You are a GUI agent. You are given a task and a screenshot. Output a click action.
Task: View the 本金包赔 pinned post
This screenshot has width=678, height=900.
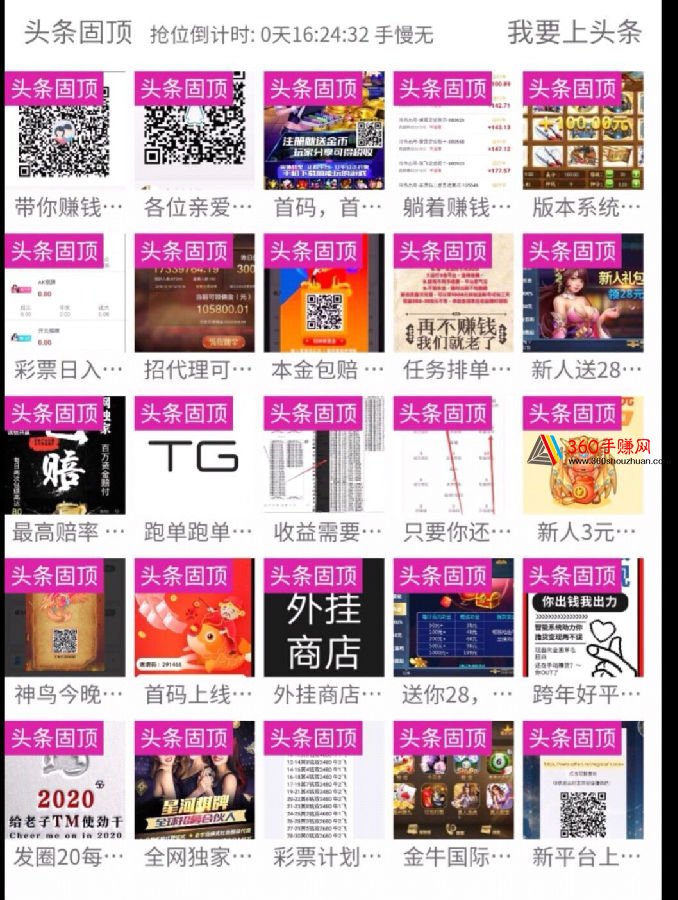coord(324,307)
